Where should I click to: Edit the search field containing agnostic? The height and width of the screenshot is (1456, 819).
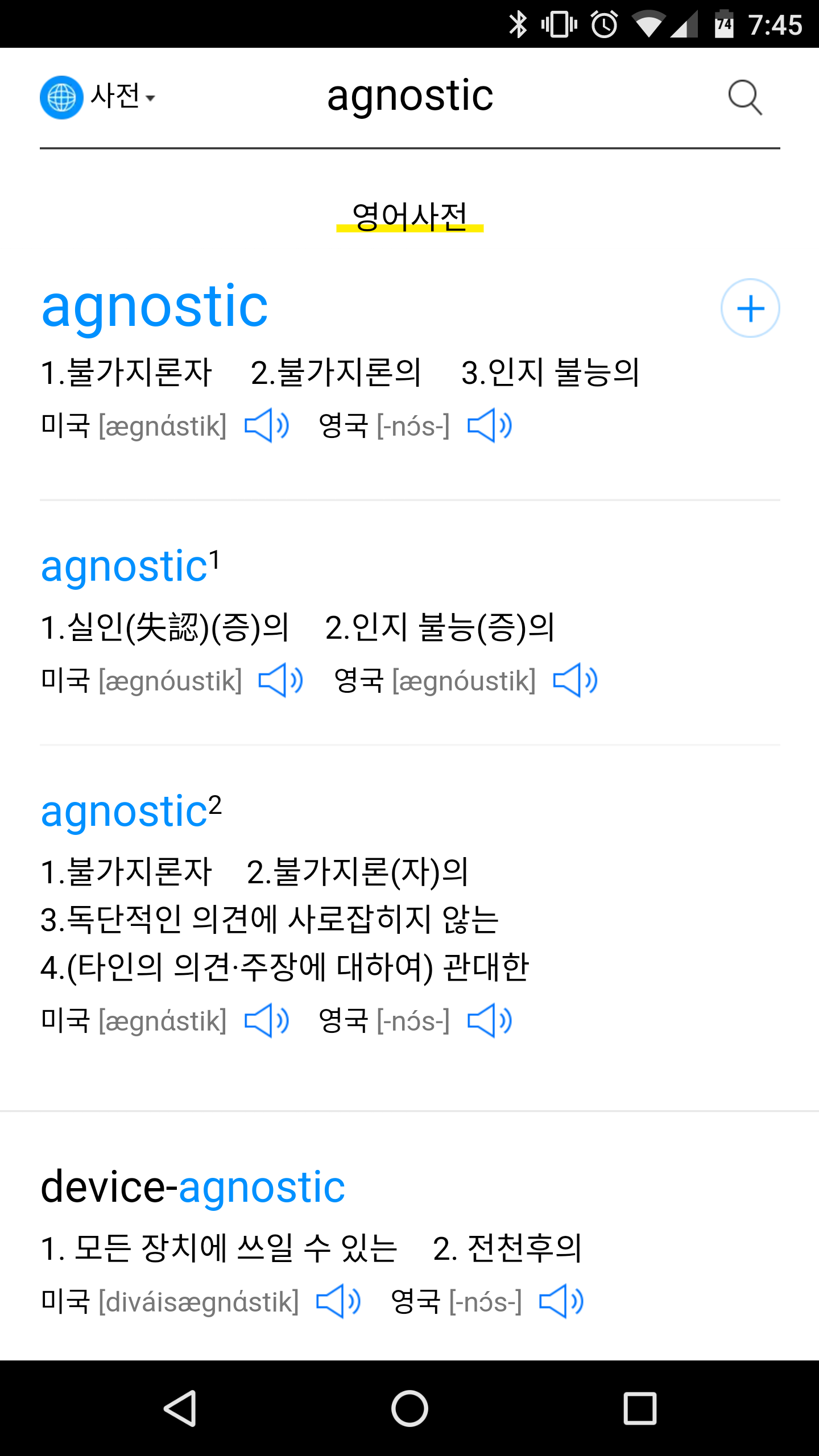tap(409, 96)
